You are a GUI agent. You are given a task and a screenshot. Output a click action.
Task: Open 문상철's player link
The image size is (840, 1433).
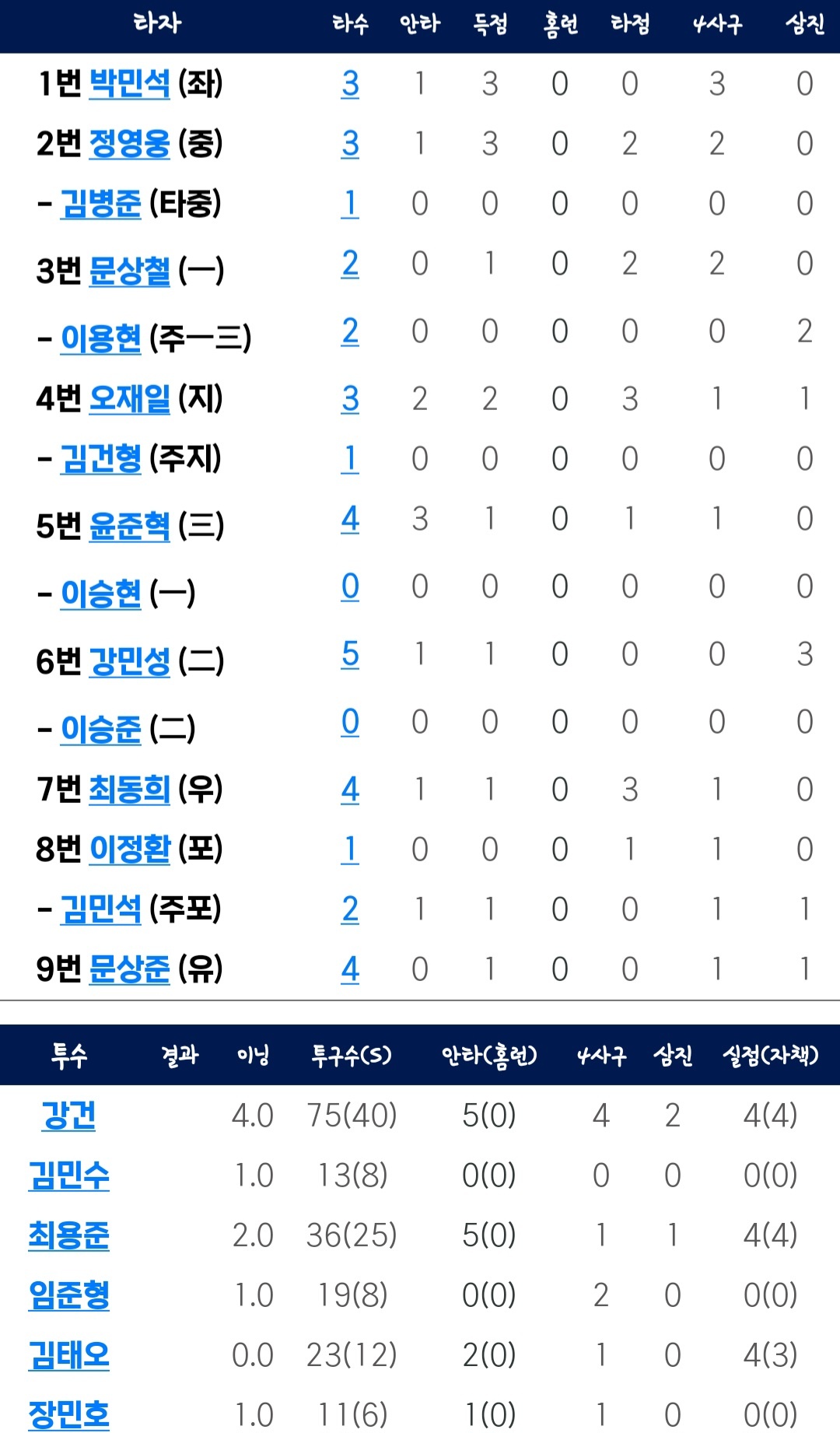129,271
